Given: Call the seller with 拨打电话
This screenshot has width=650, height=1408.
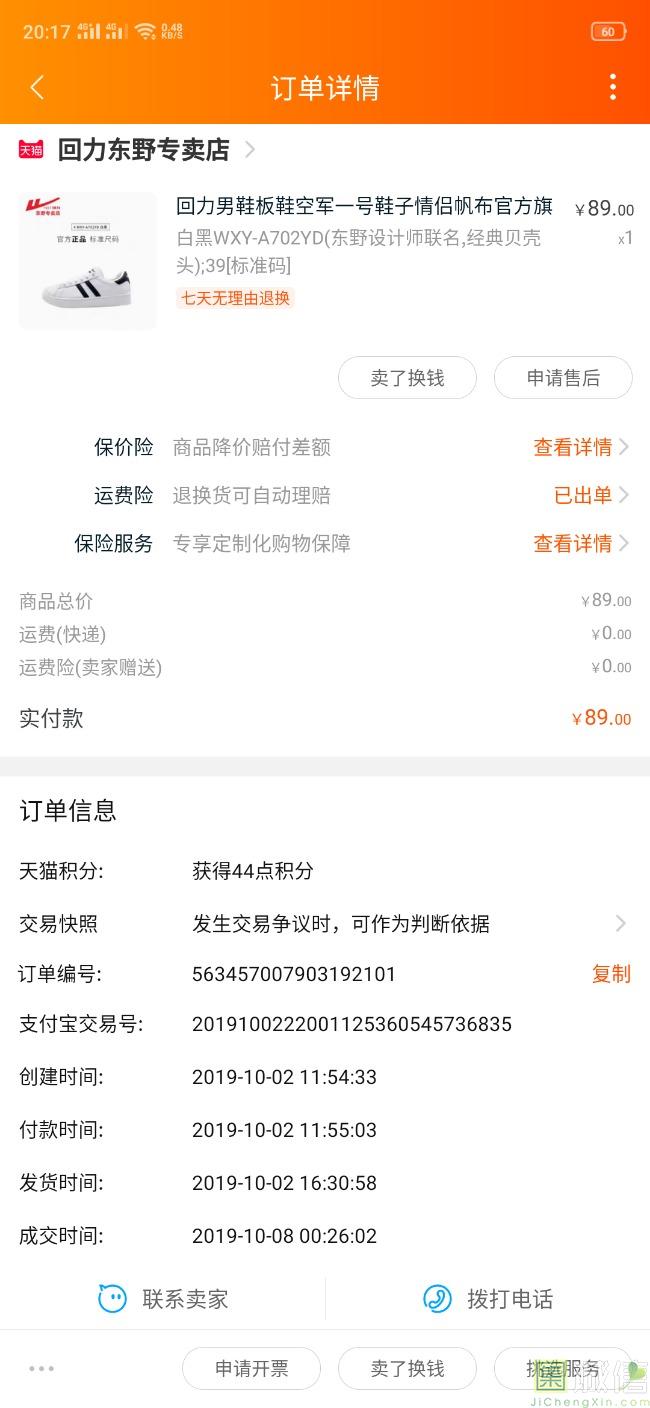Looking at the screenshot, I should click(488, 1299).
